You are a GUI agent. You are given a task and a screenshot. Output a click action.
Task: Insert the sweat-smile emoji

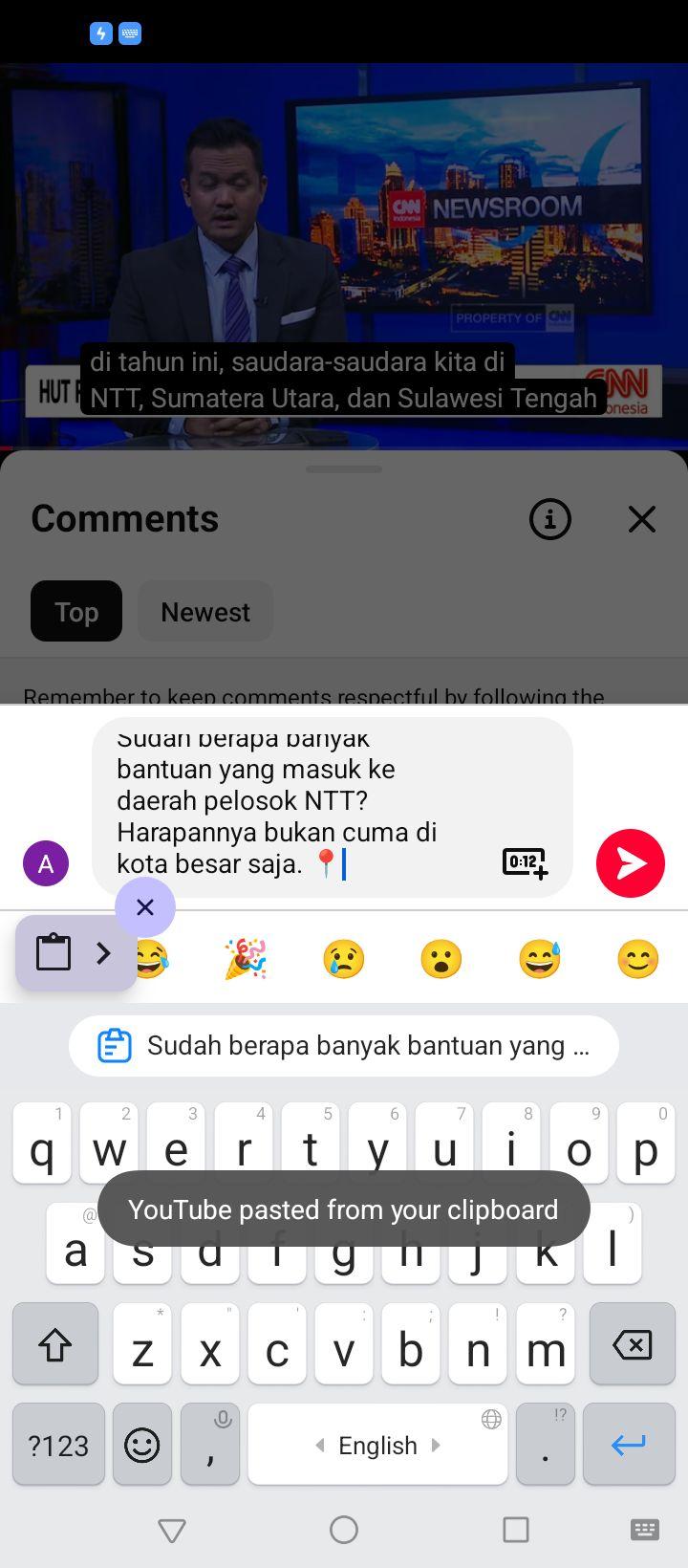point(539,959)
